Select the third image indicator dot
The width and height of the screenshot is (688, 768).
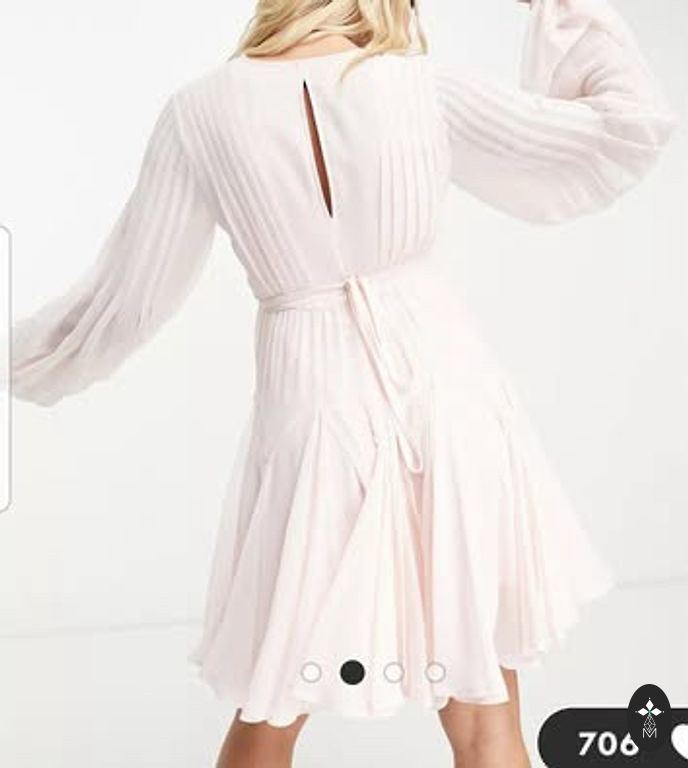click(394, 672)
